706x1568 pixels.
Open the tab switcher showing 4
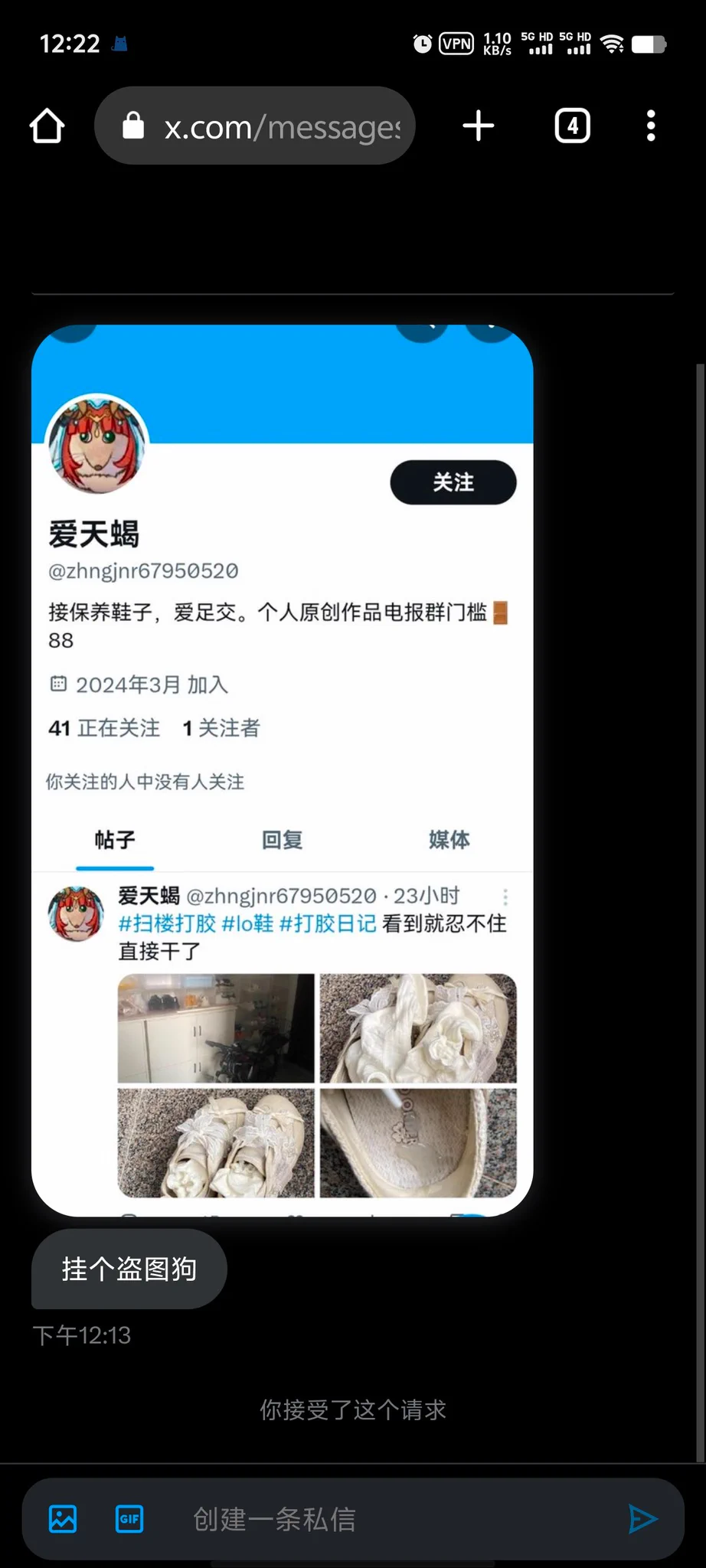[572, 126]
